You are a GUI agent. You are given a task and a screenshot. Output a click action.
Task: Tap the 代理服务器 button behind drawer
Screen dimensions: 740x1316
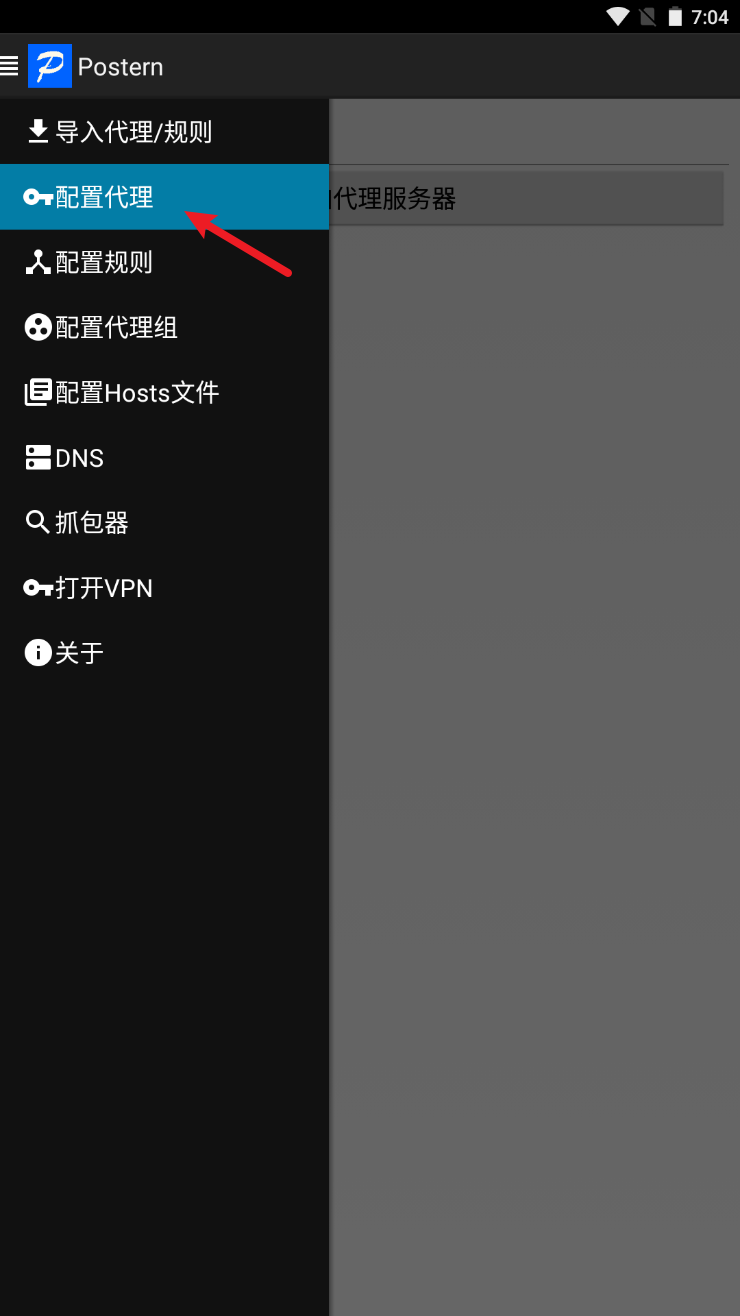[x=525, y=199]
